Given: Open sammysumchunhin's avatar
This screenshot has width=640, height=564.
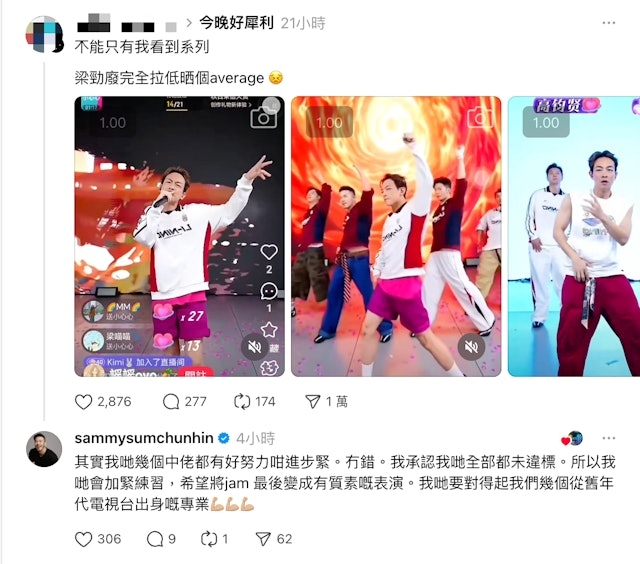Looking at the screenshot, I should click(x=43, y=449).
